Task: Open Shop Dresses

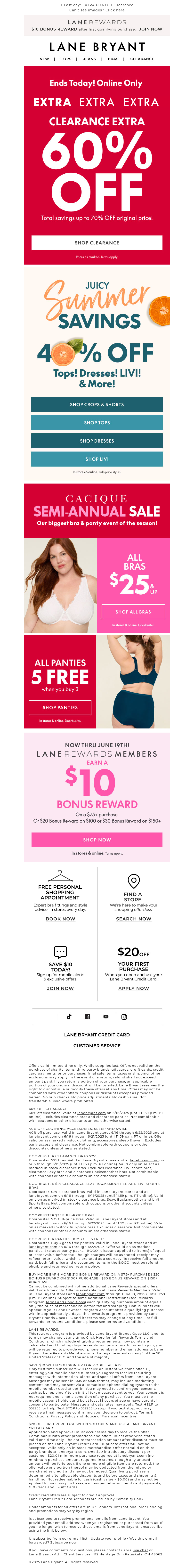Action: pos(97,441)
